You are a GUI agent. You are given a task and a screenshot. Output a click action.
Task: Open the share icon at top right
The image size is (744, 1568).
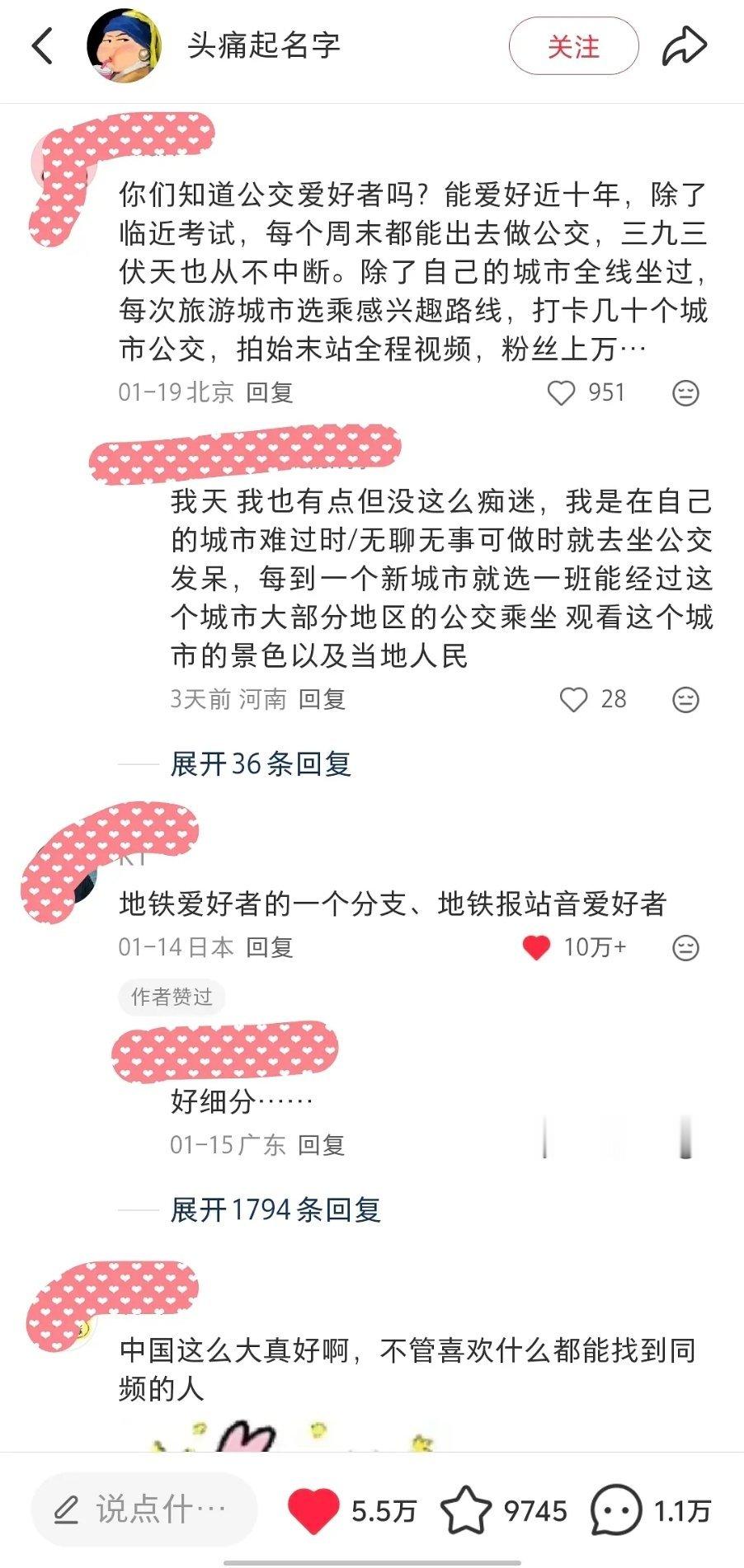(685, 47)
